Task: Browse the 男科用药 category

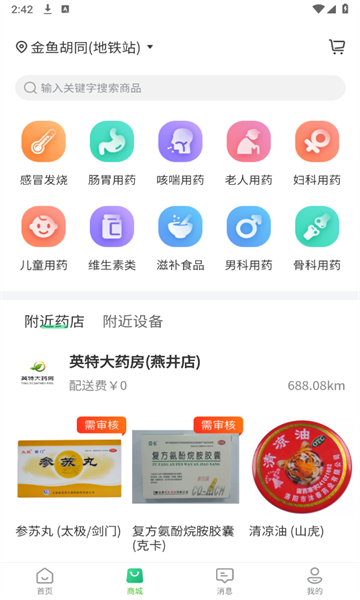Action: point(249,239)
